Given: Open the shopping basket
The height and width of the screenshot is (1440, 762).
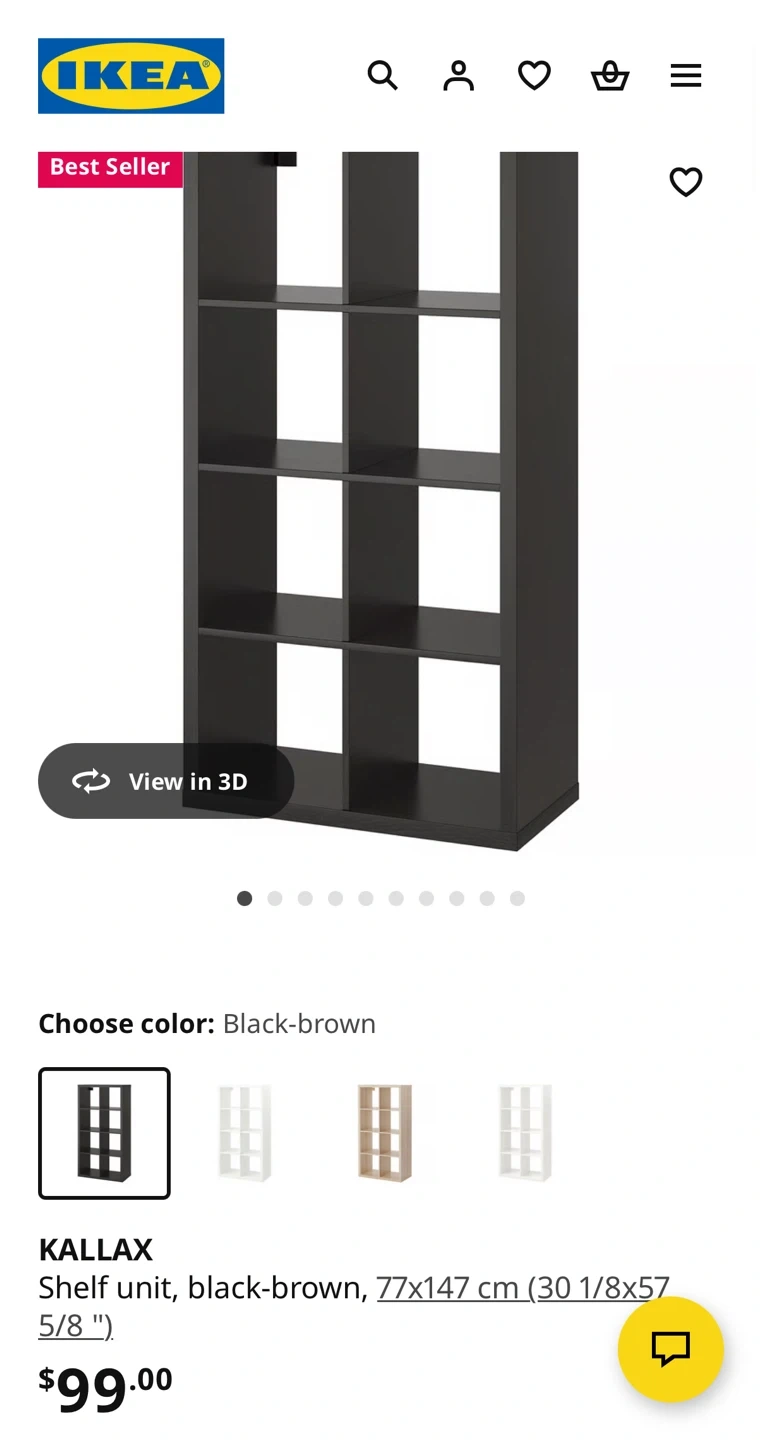Looking at the screenshot, I should [610, 76].
